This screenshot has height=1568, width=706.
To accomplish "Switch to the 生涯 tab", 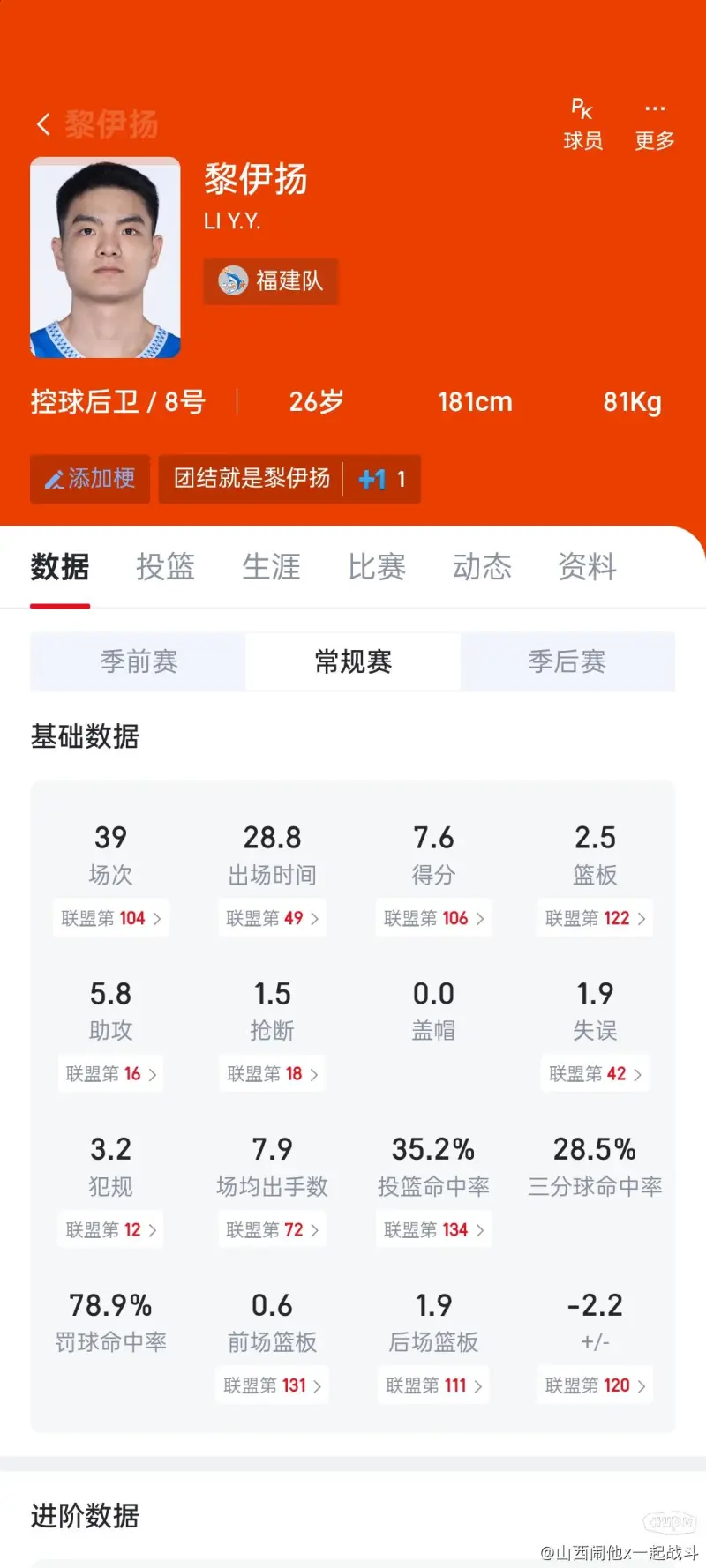I will pos(271,567).
